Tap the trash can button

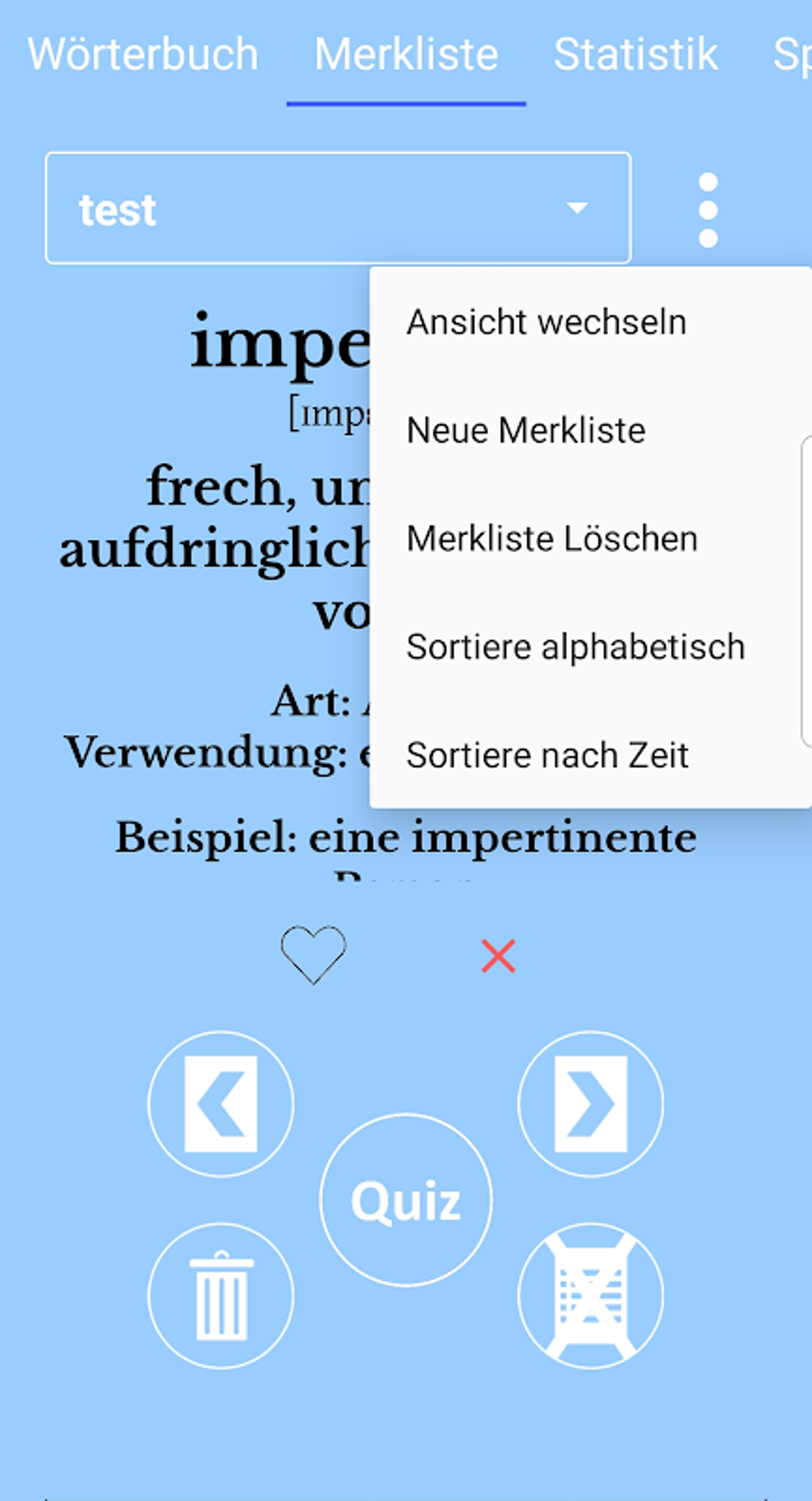coord(221,1296)
